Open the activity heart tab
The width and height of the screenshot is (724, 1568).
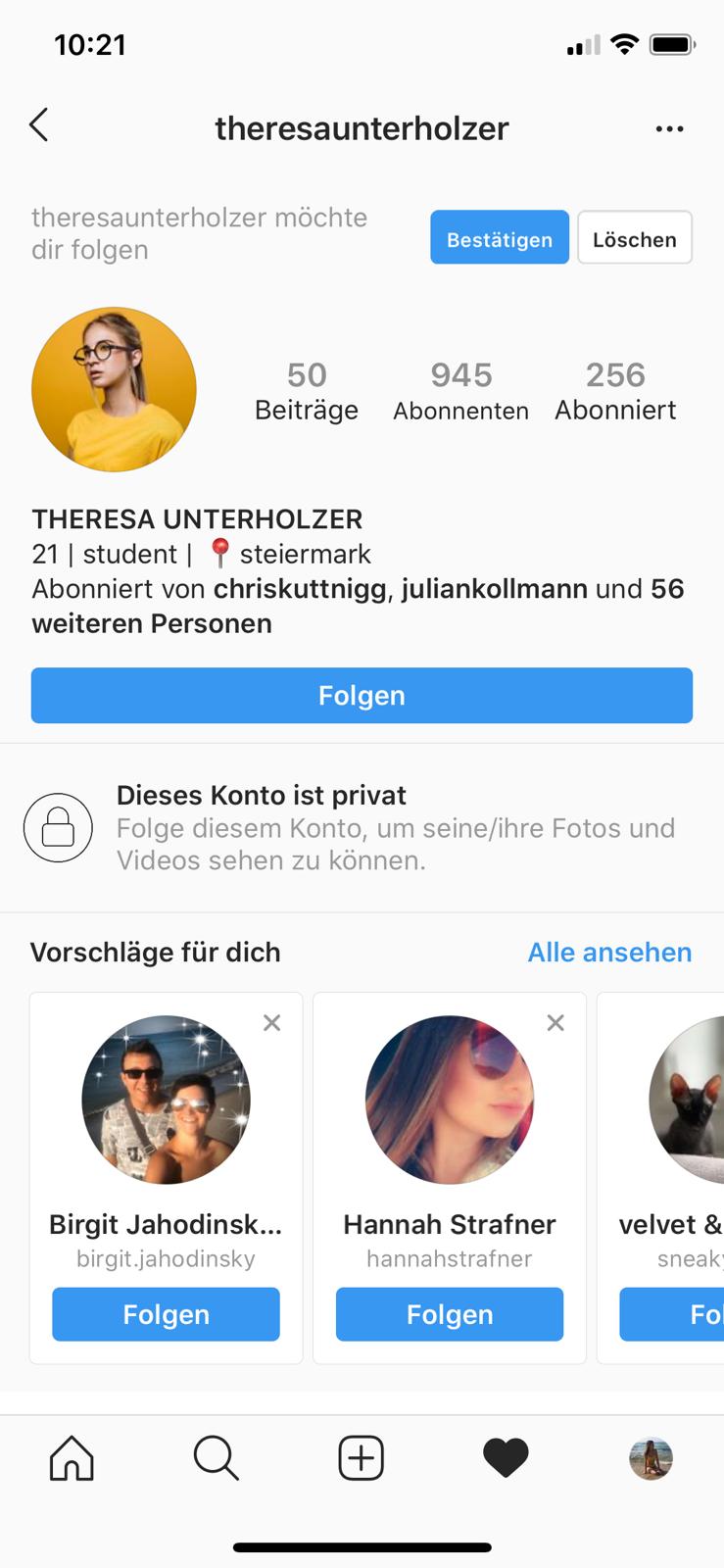point(506,1458)
